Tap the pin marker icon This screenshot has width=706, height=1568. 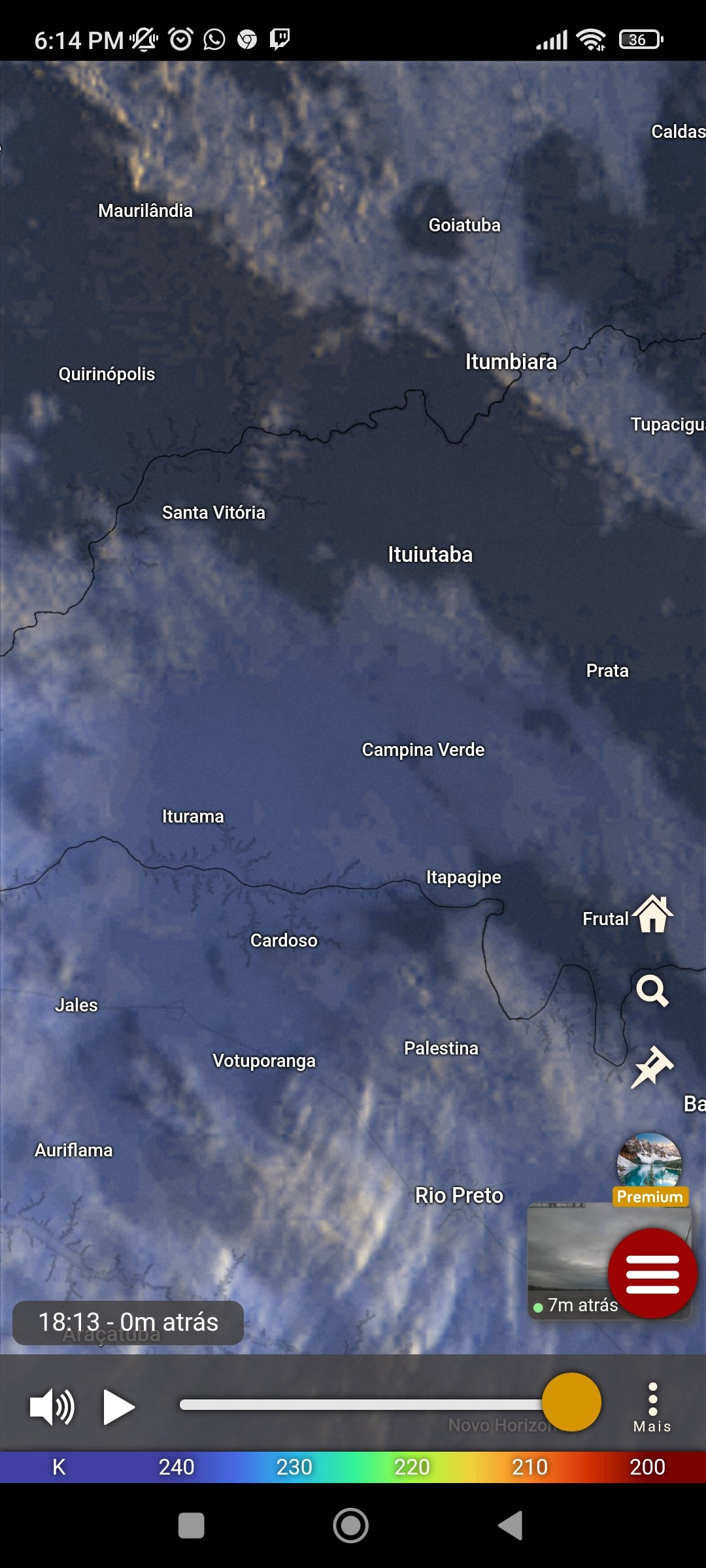(652, 1067)
